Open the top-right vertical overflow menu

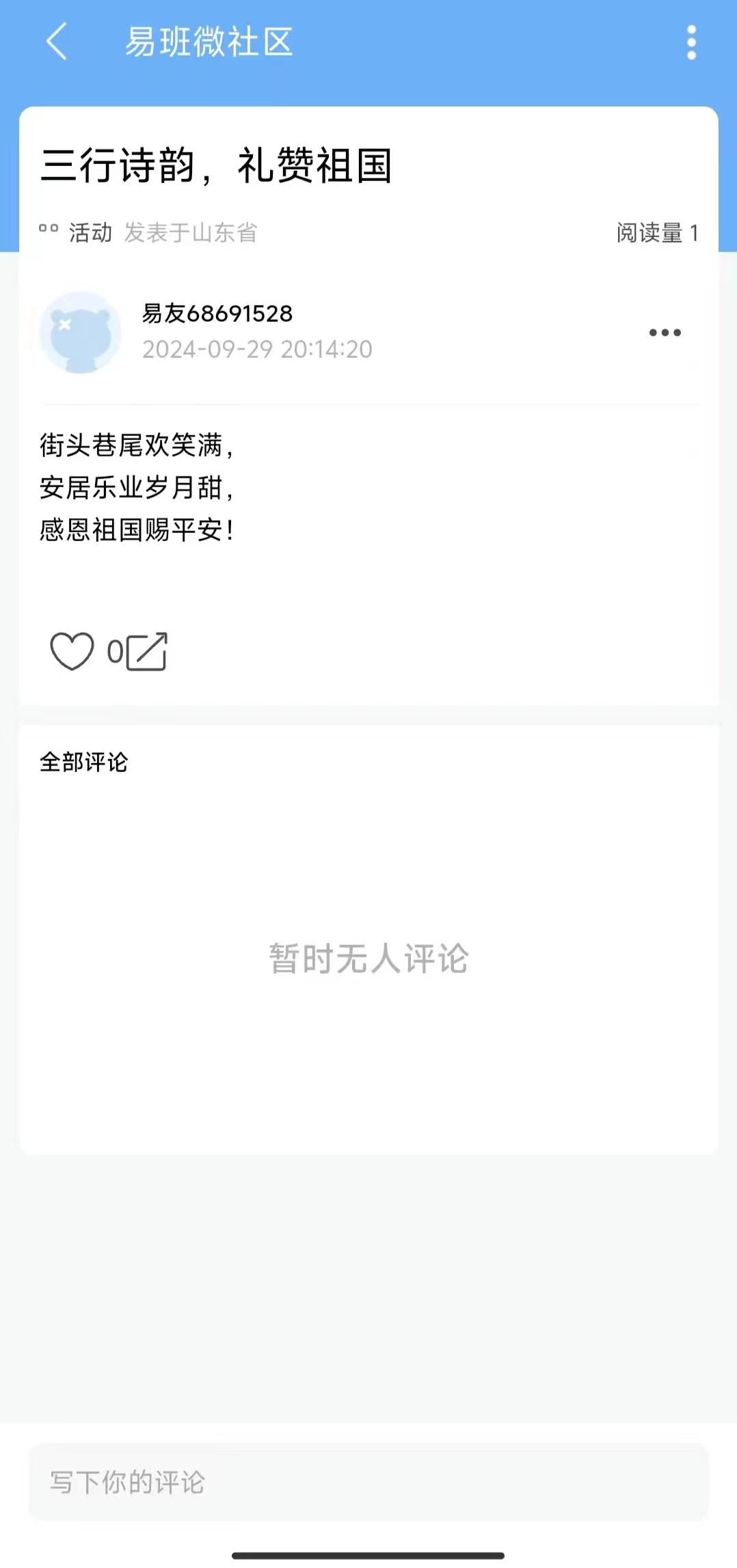click(691, 42)
